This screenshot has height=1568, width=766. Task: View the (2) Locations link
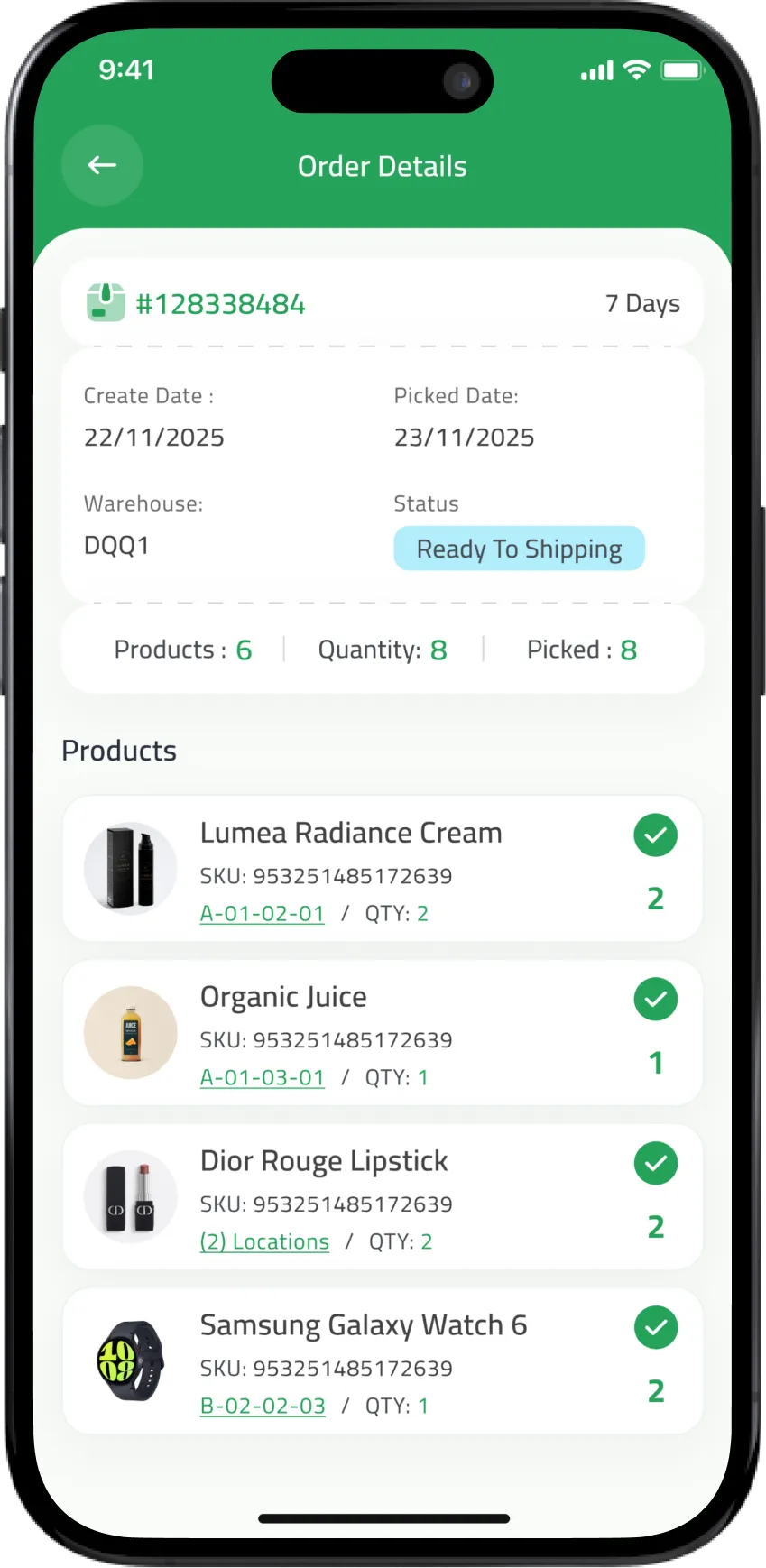[x=264, y=1241]
